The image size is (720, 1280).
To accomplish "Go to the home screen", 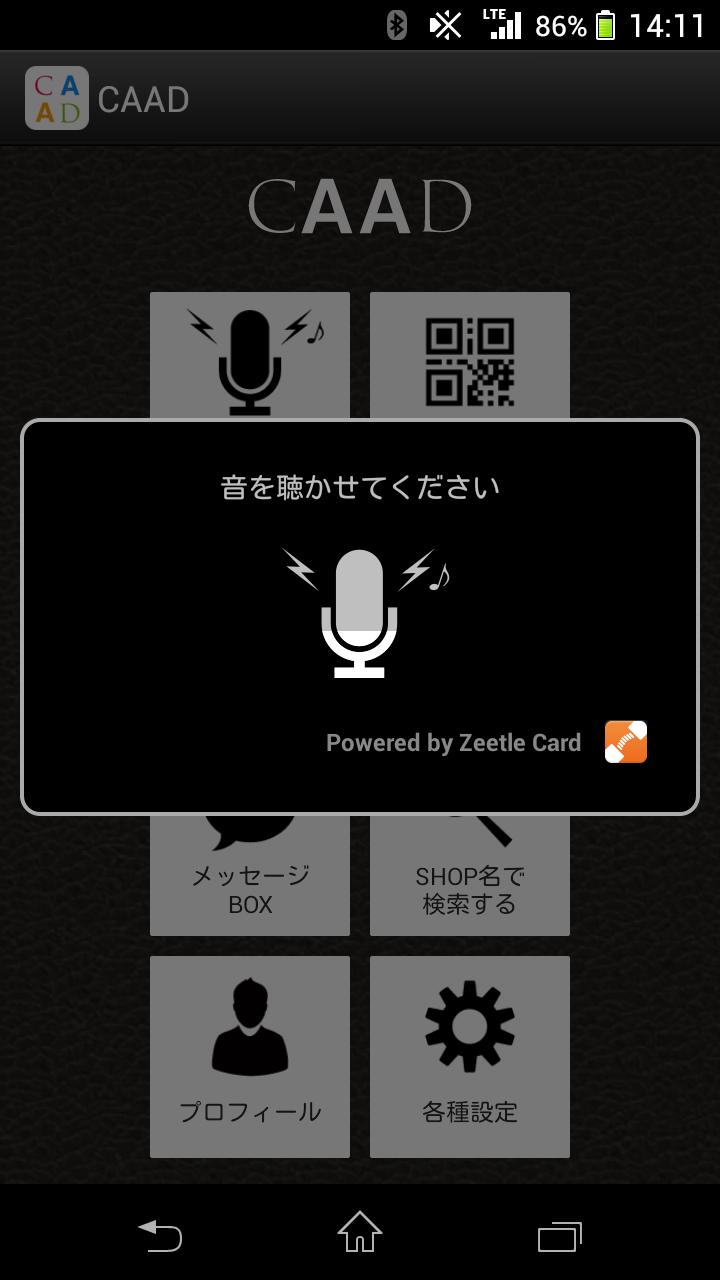I will point(360,1233).
